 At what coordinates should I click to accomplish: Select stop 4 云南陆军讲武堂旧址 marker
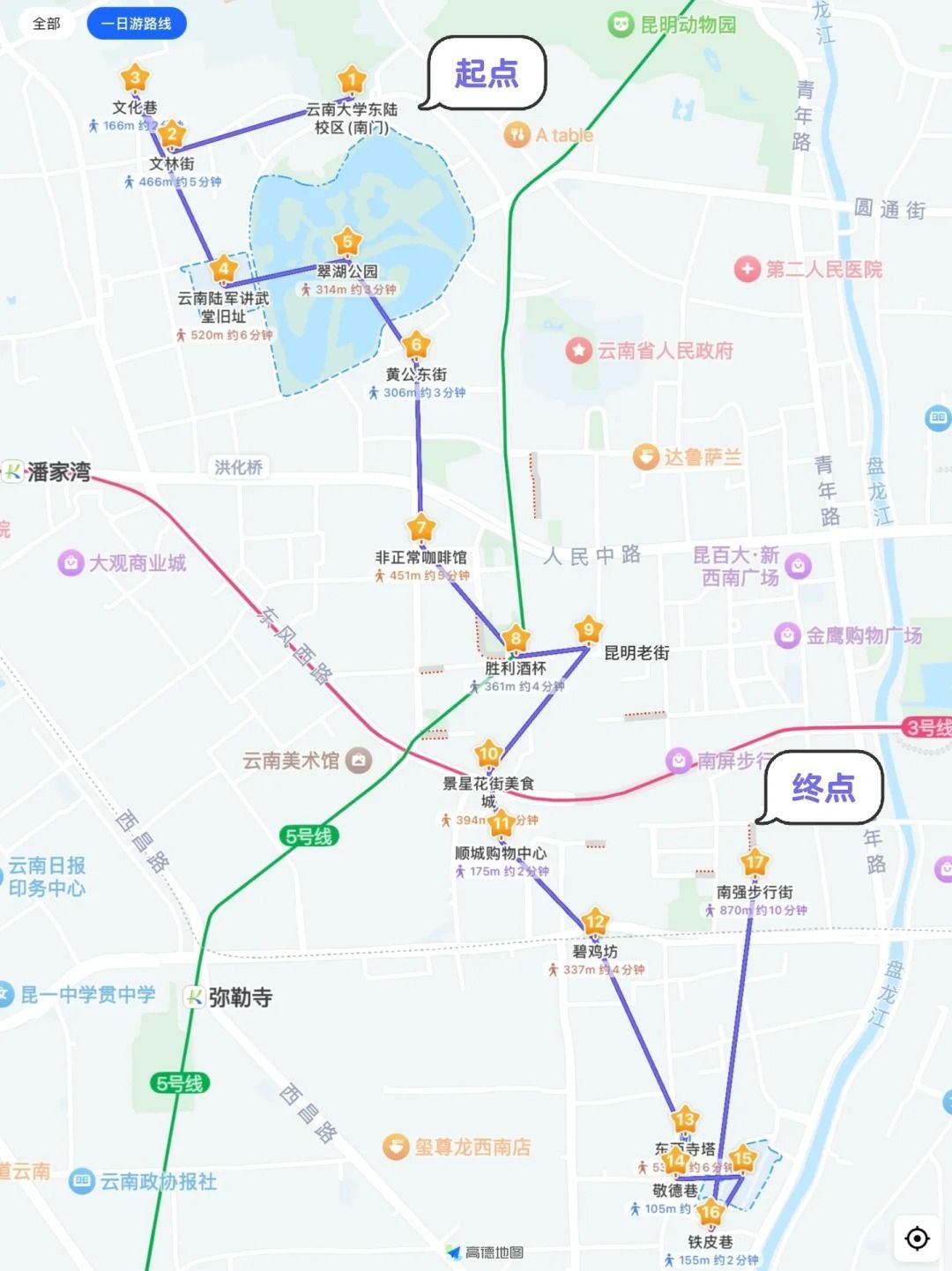point(223,269)
